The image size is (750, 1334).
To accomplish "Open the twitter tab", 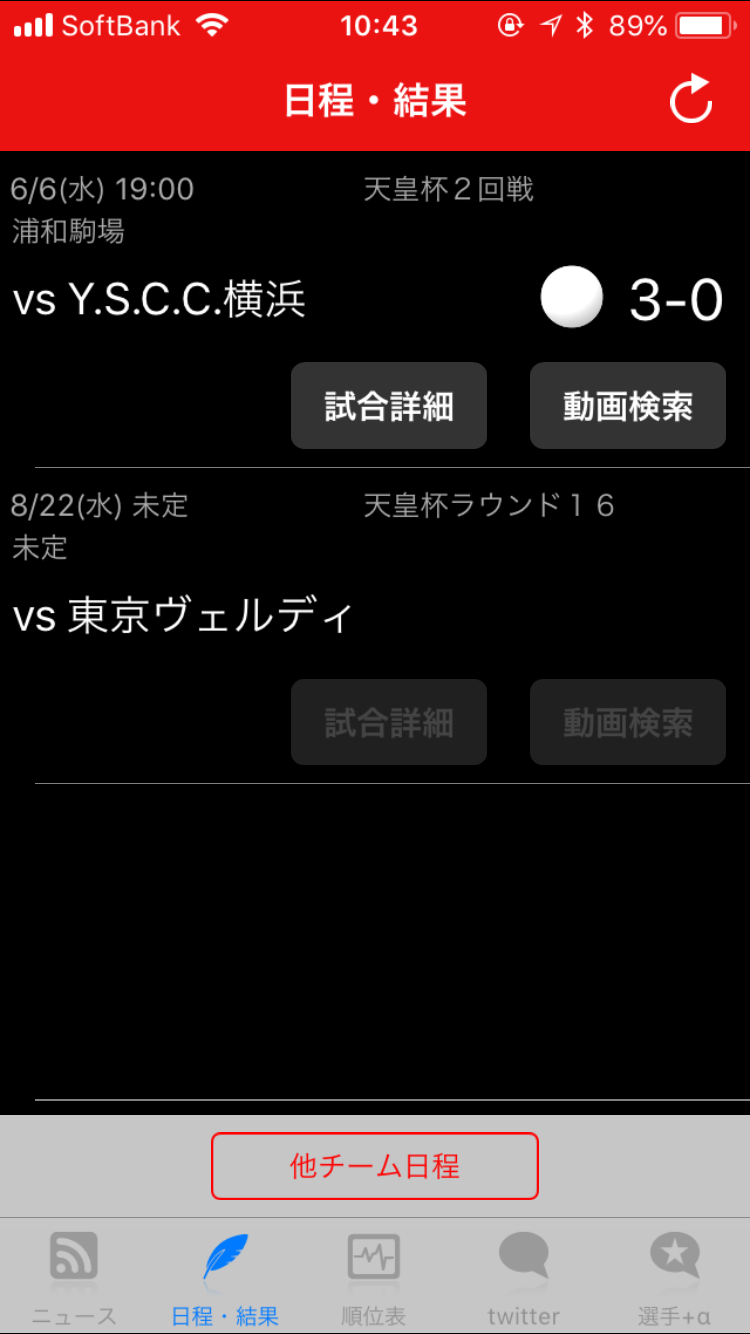I will 524,1276.
